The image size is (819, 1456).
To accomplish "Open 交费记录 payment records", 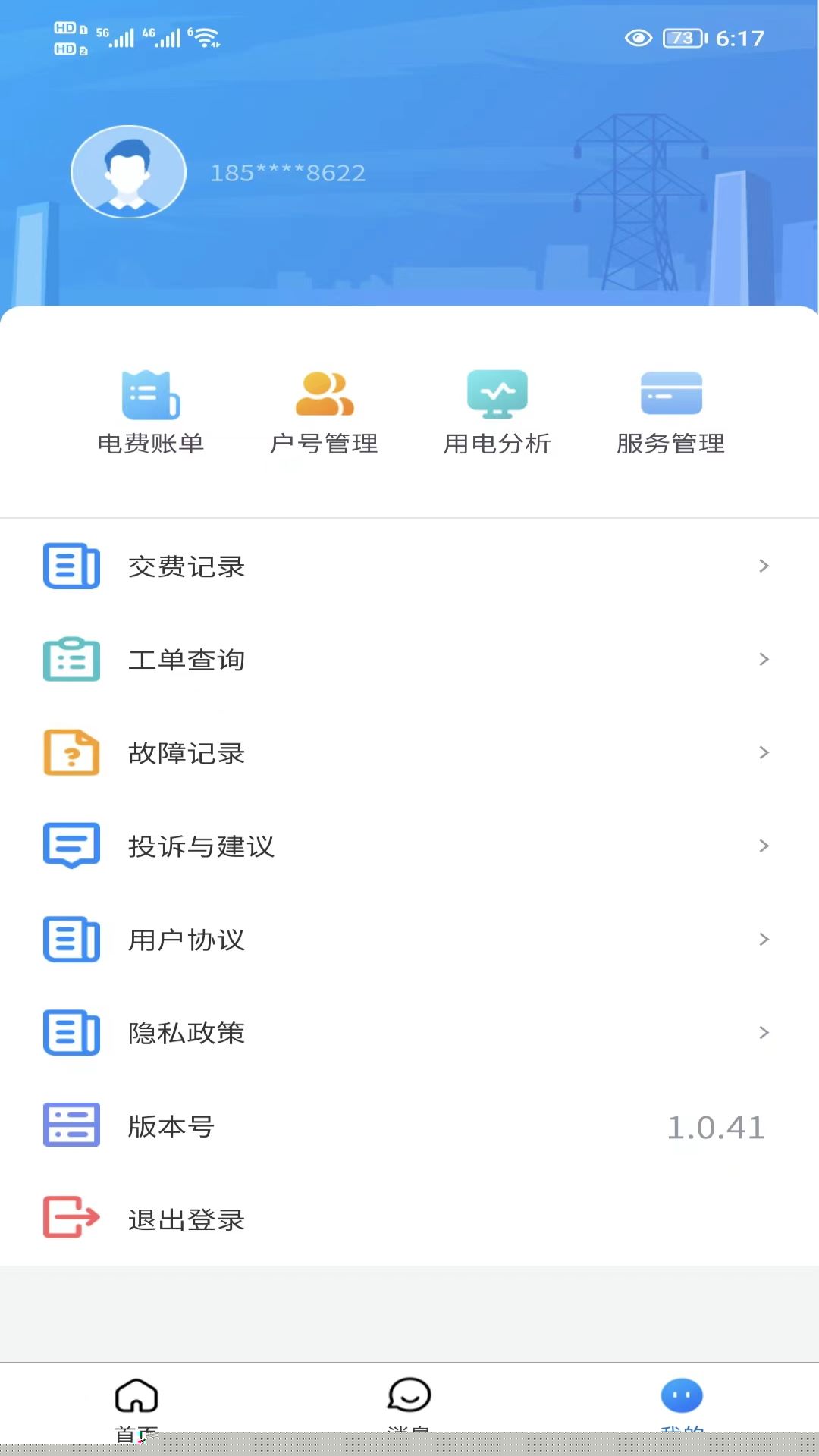I will click(x=409, y=566).
